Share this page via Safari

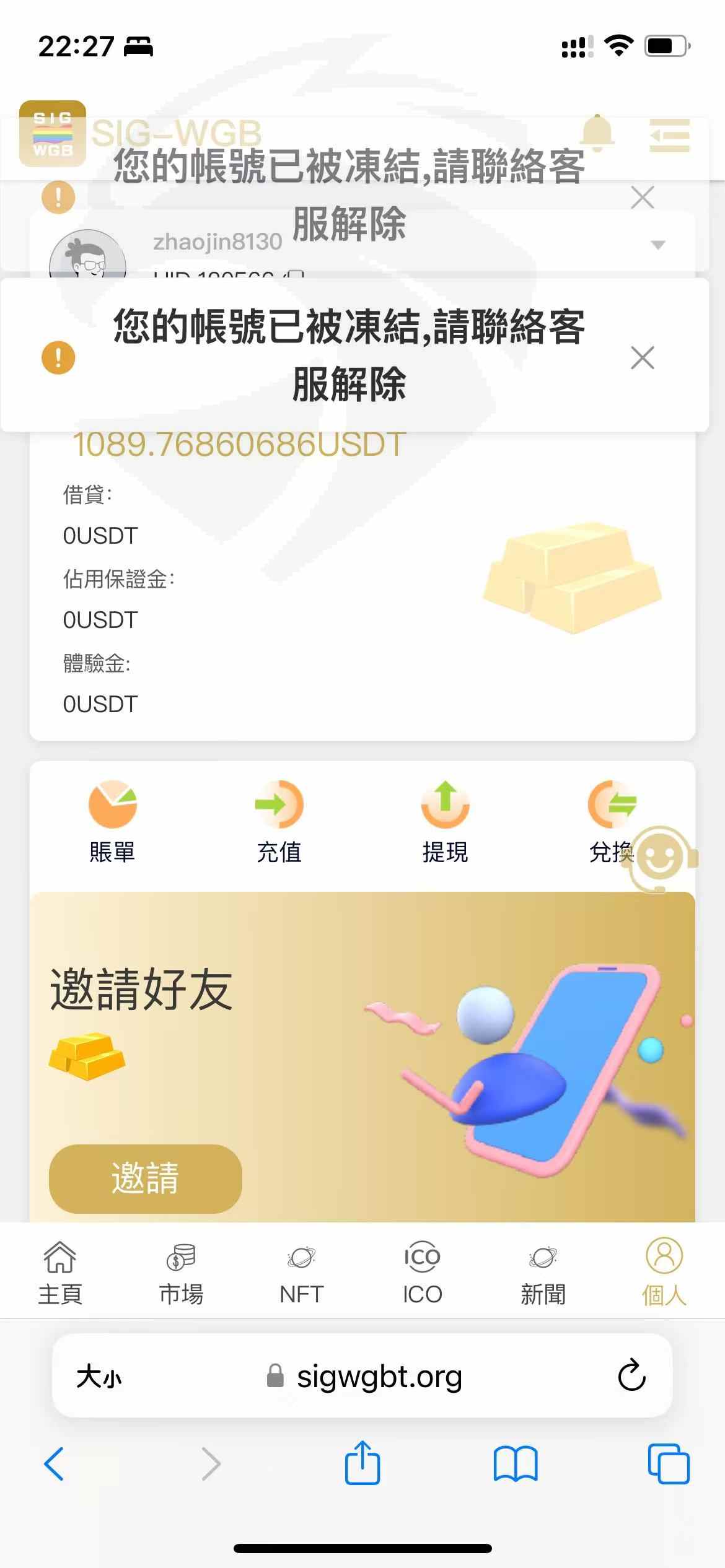[362, 1463]
